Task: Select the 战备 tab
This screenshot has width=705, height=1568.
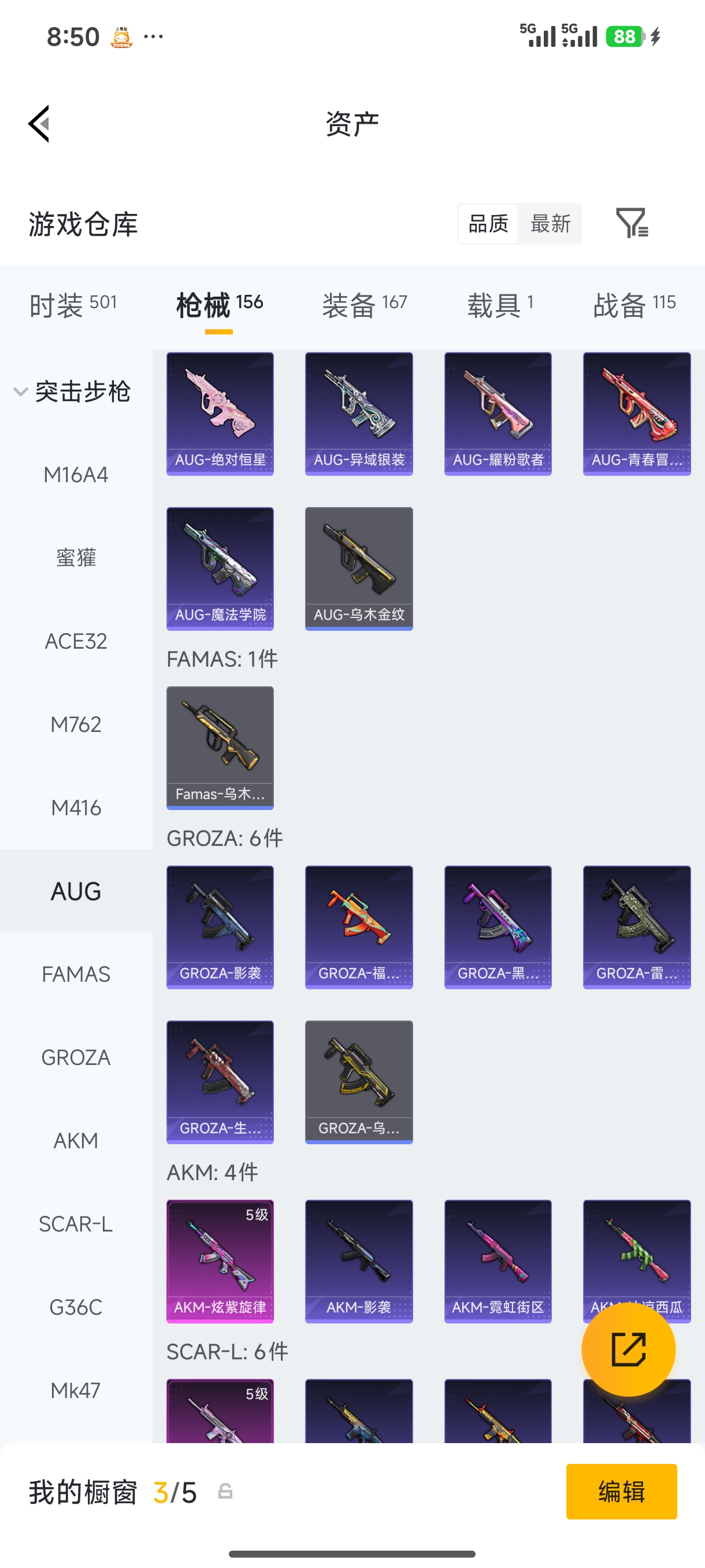Action: pos(634,304)
